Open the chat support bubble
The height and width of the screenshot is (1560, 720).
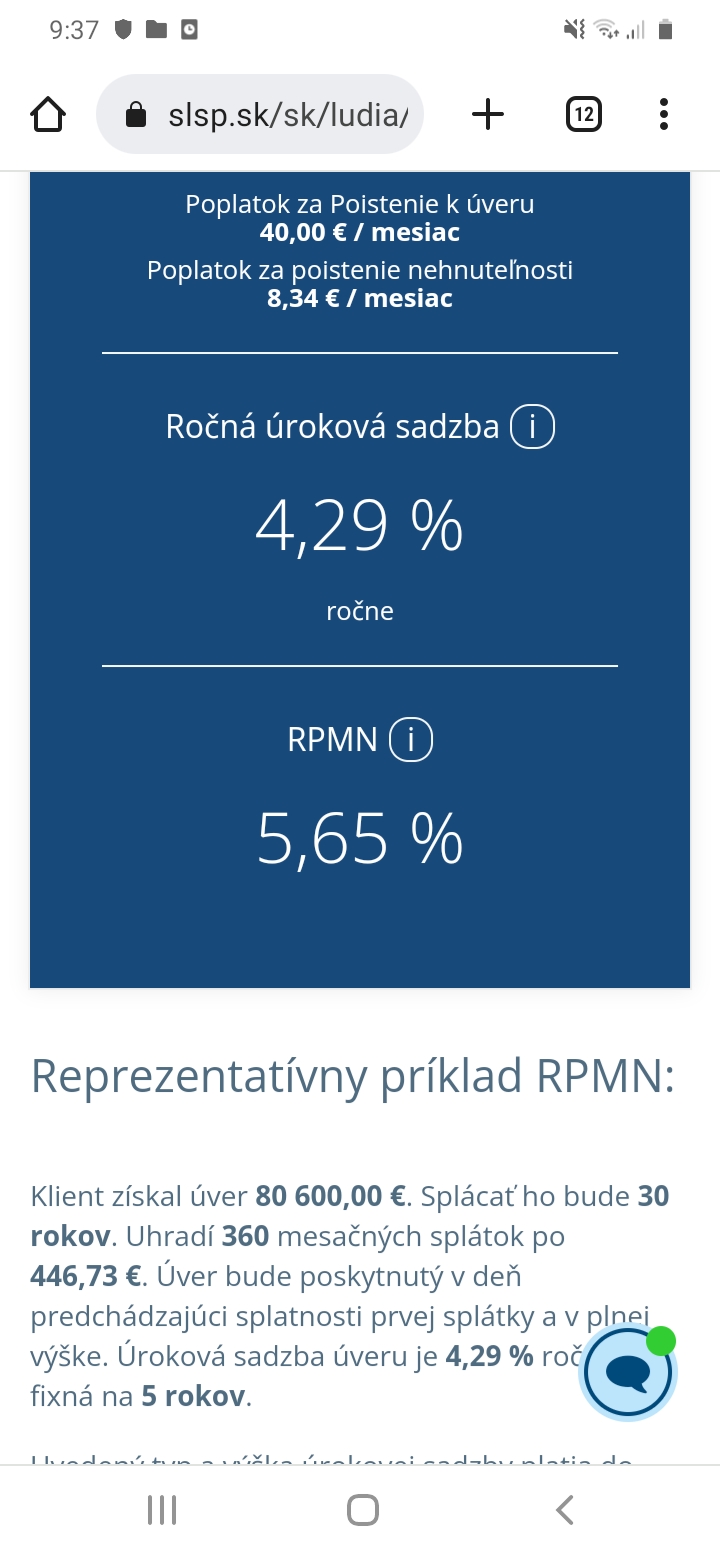627,1372
